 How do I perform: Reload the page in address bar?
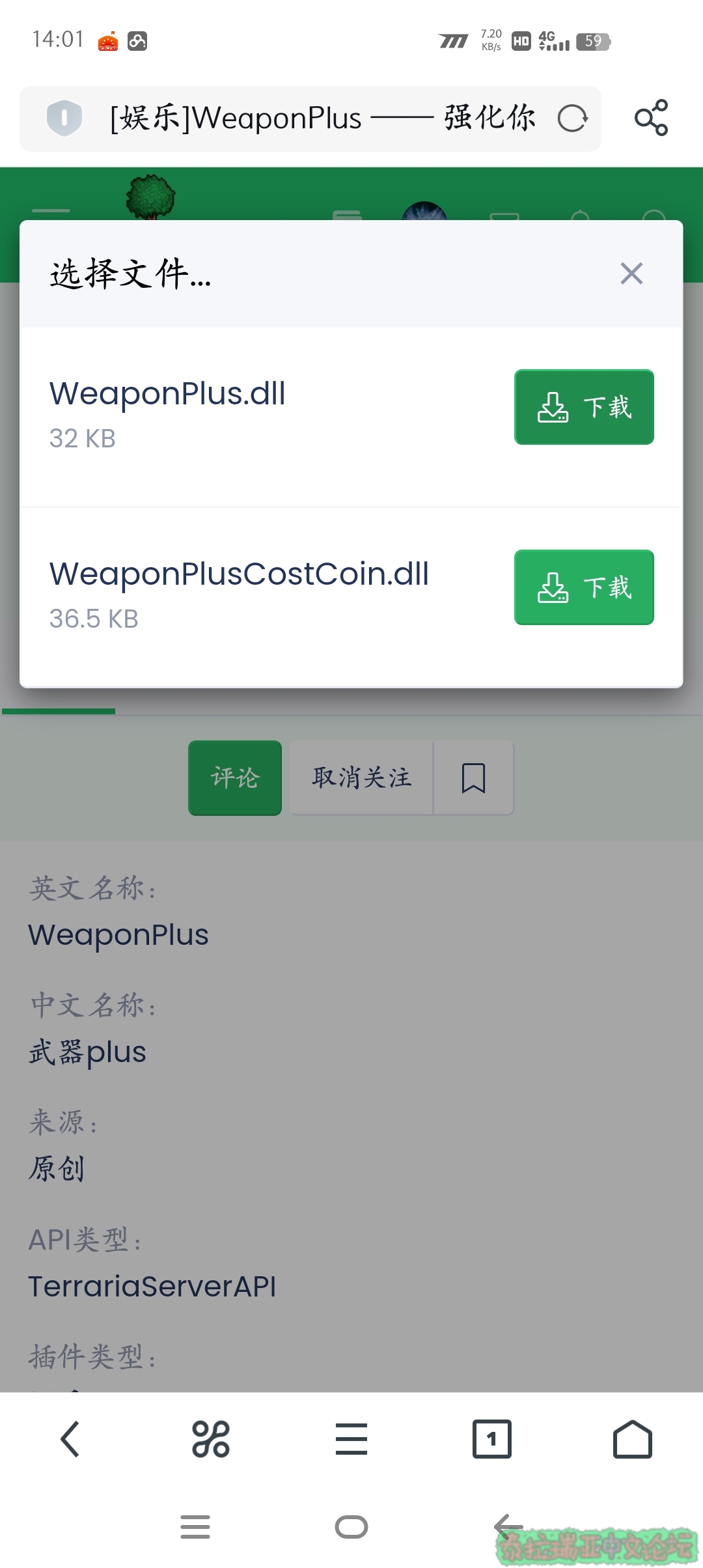[x=573, y=119]
